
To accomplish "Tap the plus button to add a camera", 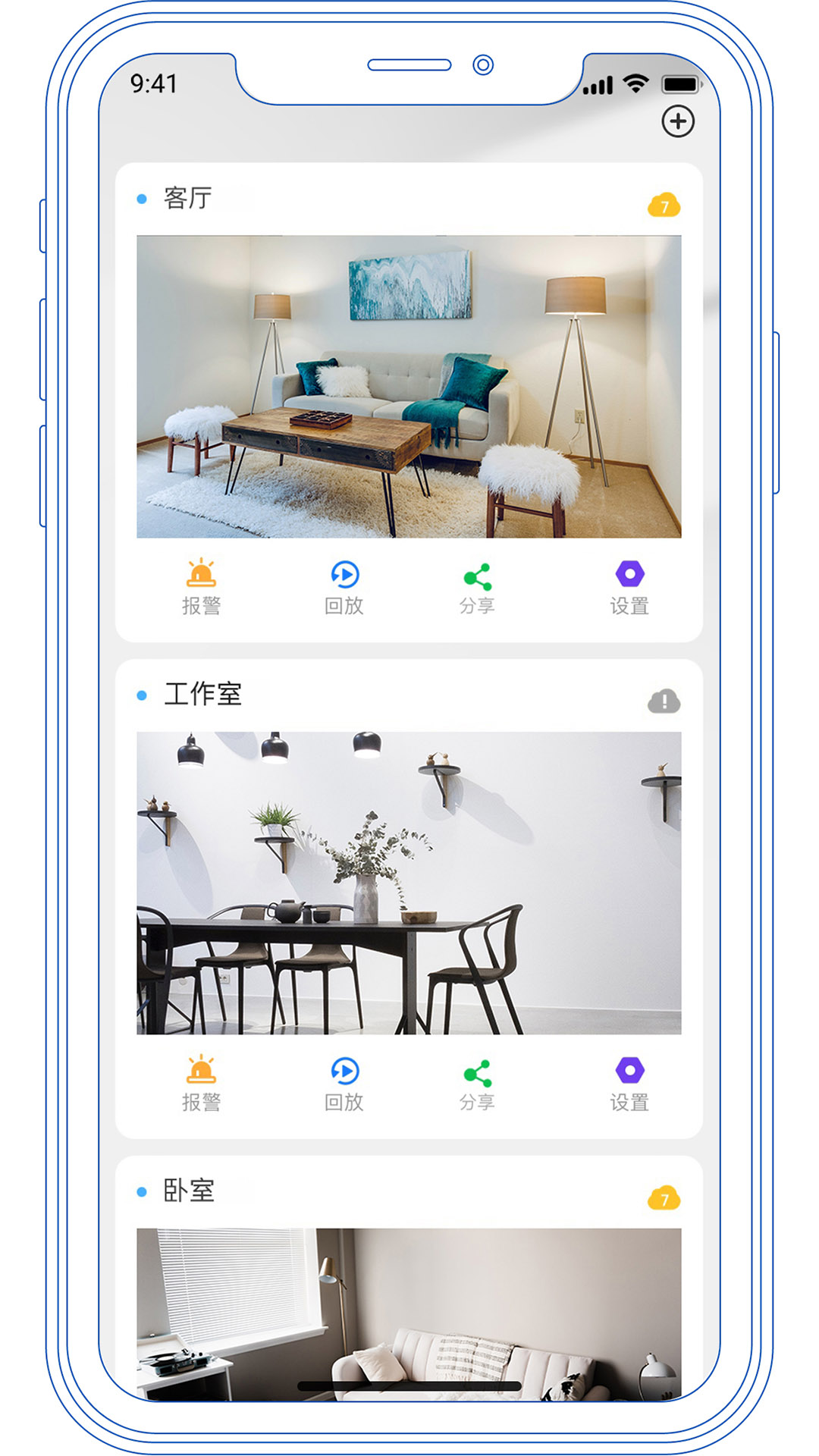I will click(x=677, y=121).
